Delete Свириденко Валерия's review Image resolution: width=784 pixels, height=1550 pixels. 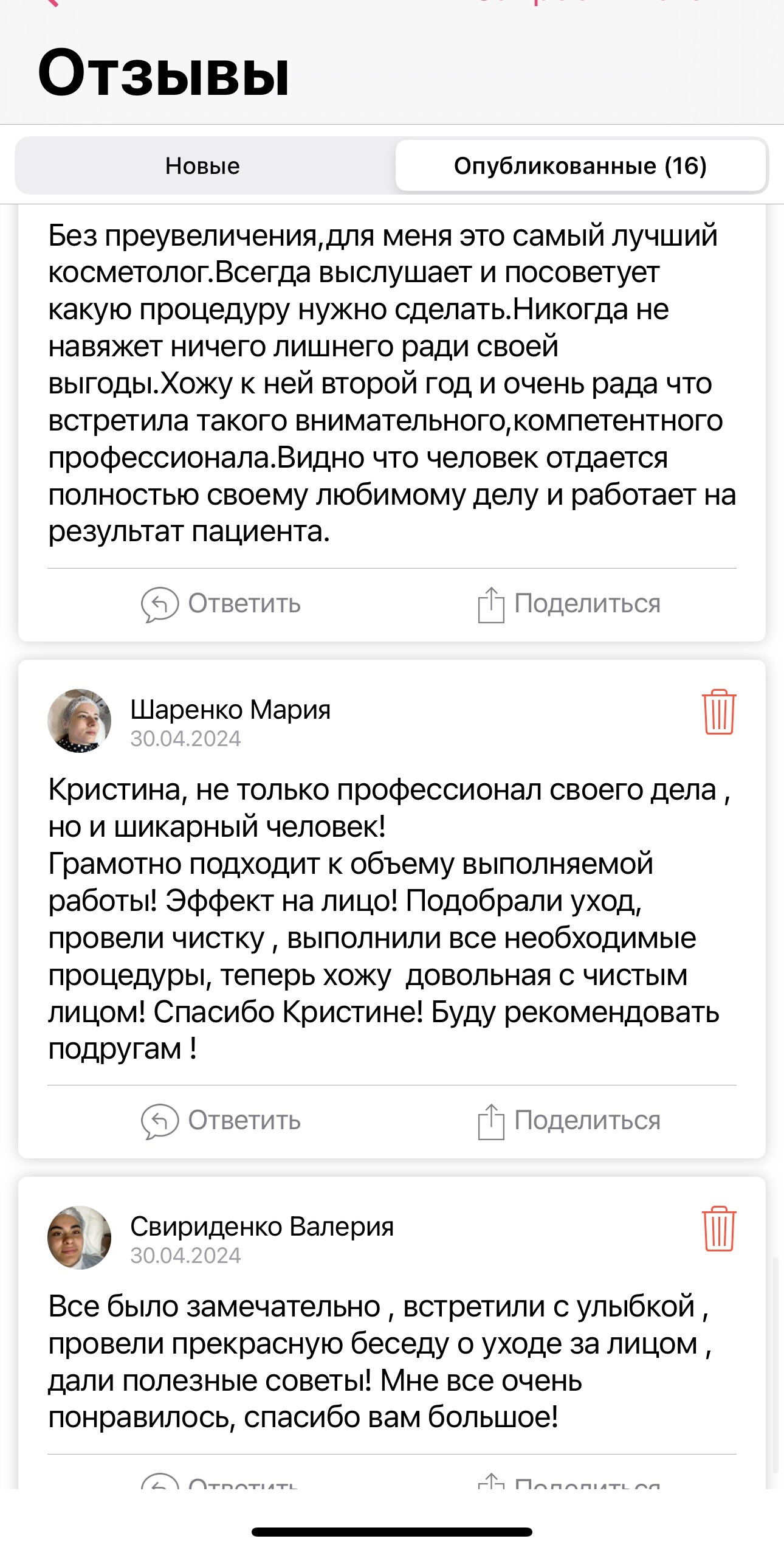tap(719, 1229)
